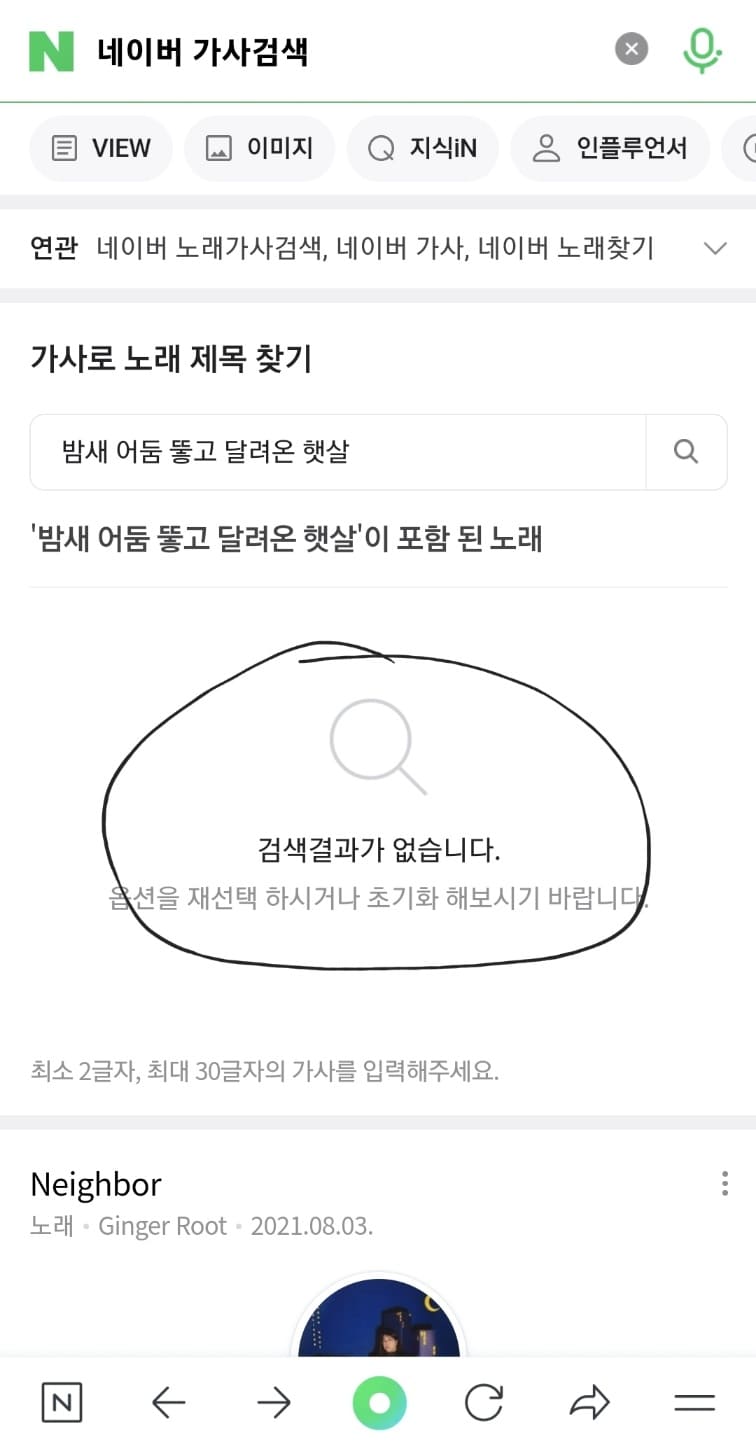Open the tab switcher with the double-line icon
This screenshot has height=1448, width=756.
tap(695, 1403)
